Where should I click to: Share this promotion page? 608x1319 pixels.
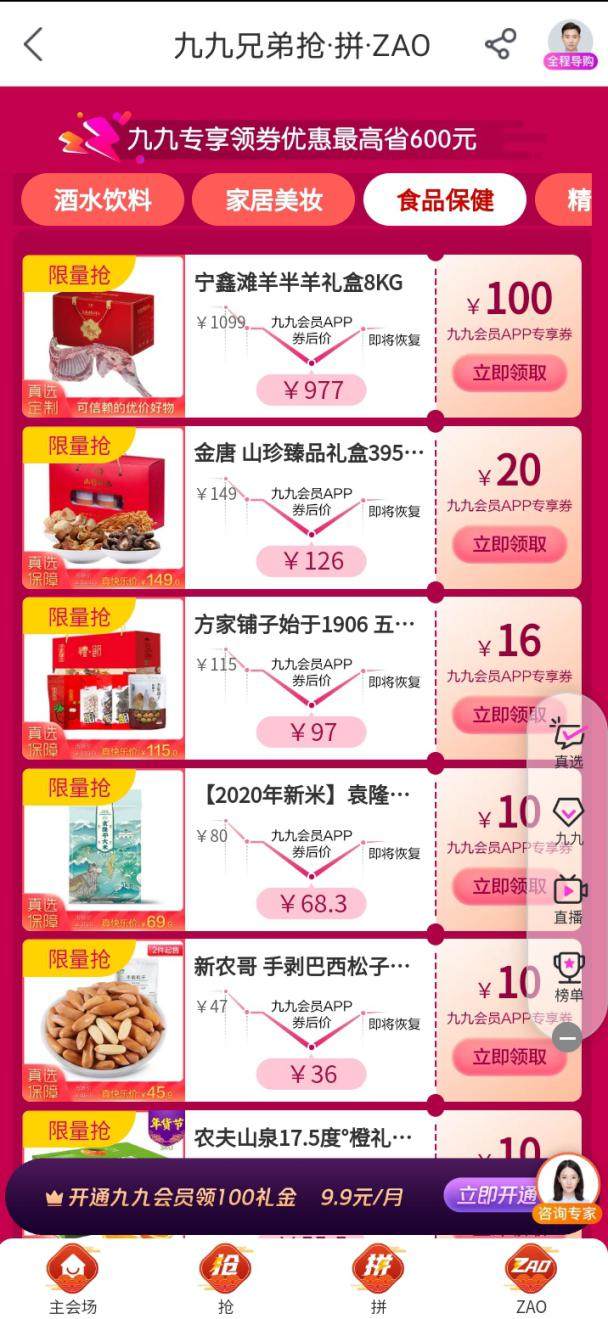click(500, 45)
